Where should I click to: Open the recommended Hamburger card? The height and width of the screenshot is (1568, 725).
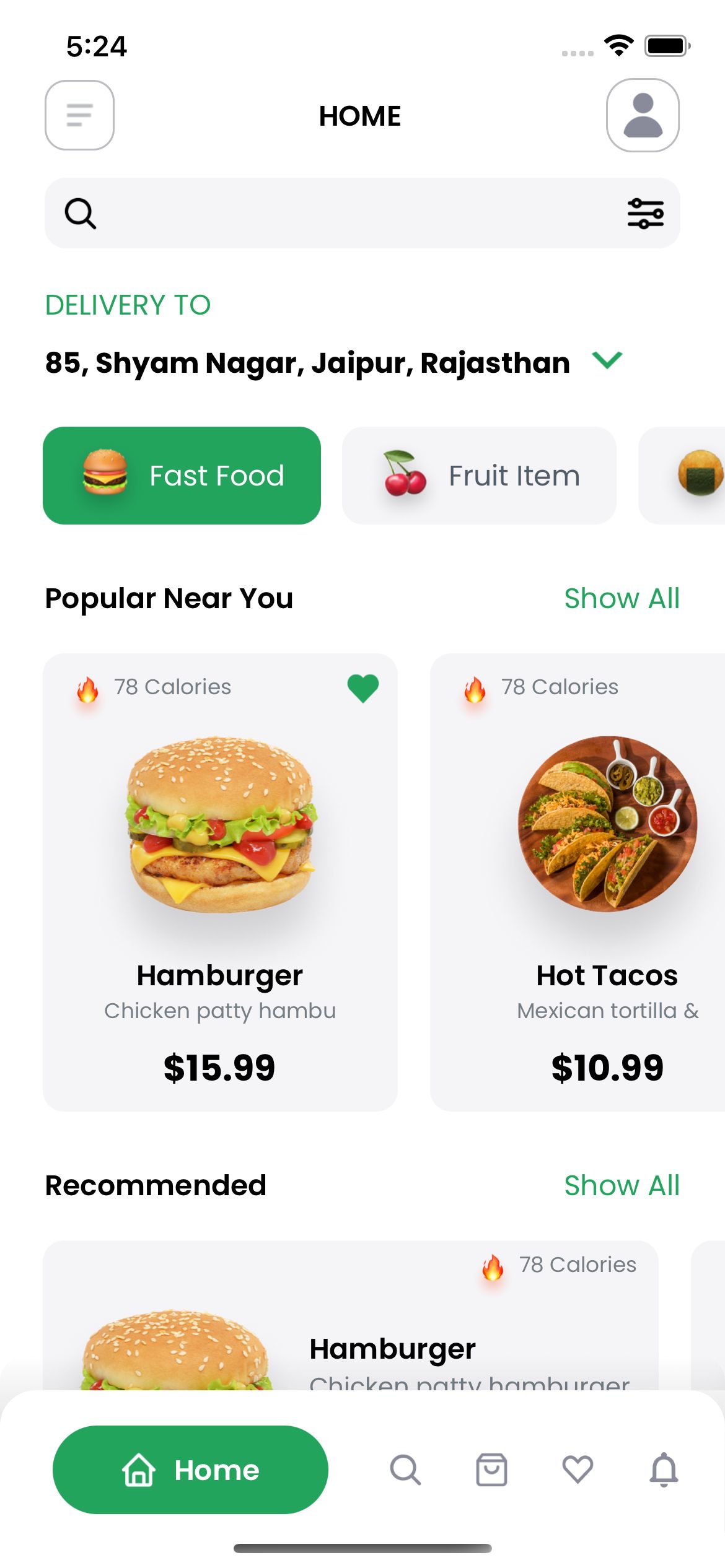click(350, 1319)
